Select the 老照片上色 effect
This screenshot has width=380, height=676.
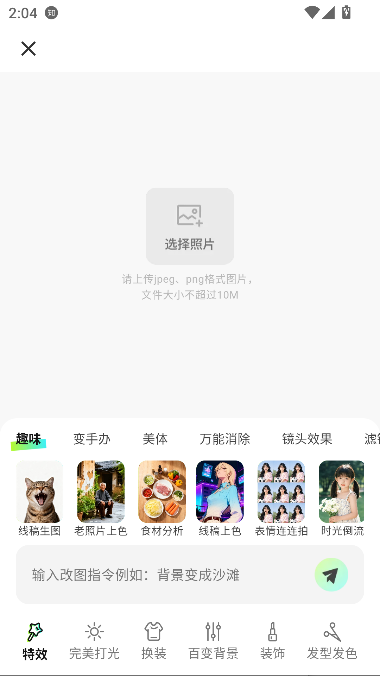(x=100, y=498)
